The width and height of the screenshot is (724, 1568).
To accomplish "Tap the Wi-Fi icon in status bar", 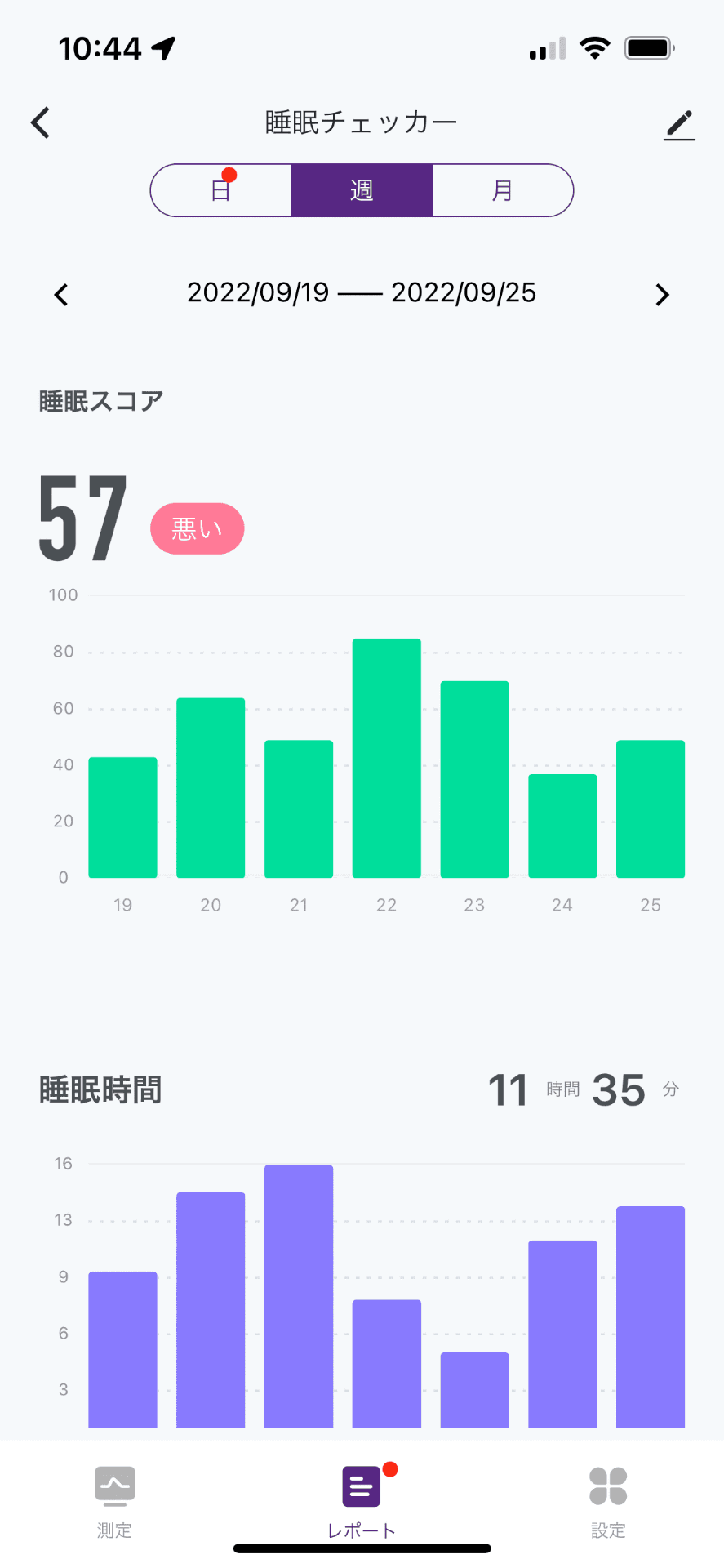I will [595, 47].
